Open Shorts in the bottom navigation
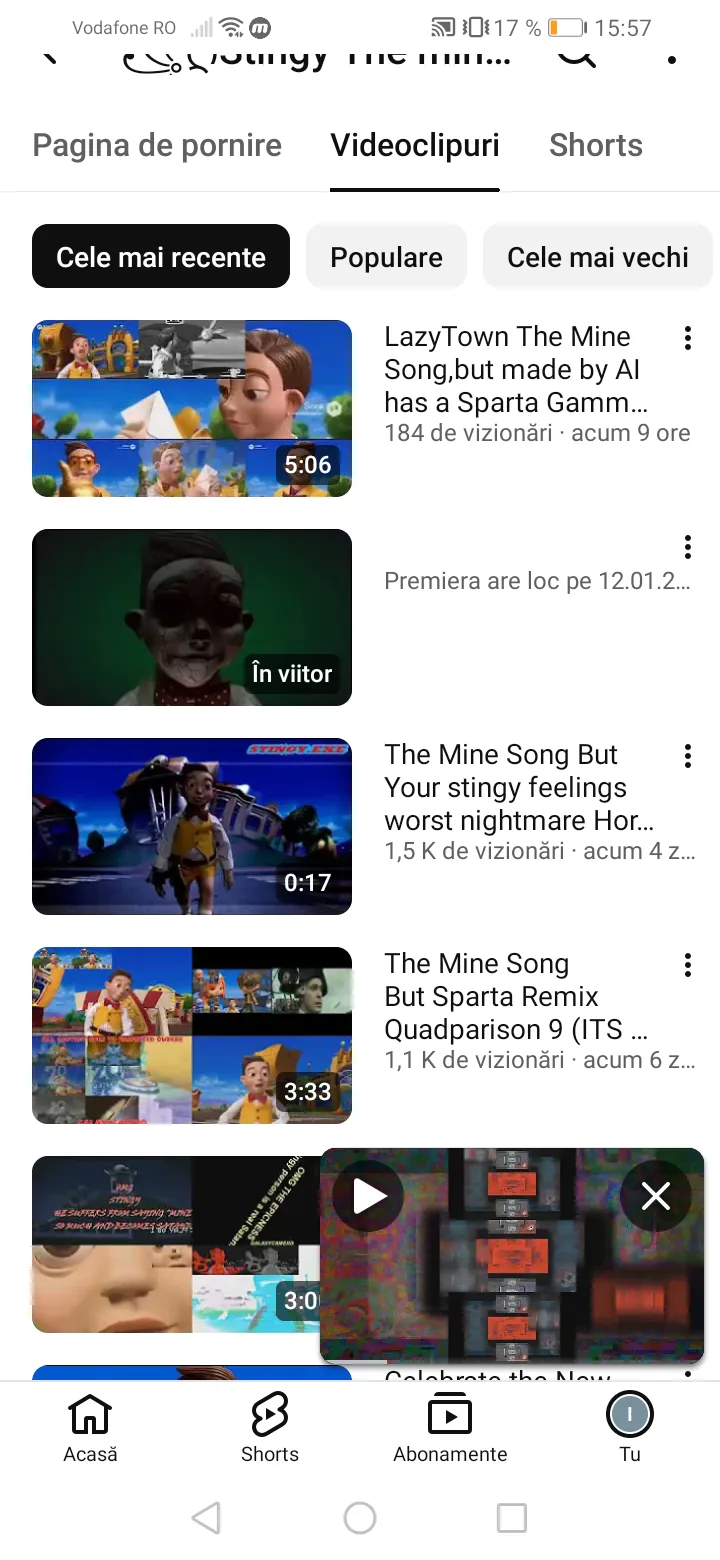Screen dimensions: 720x1560 point(270,1428)
